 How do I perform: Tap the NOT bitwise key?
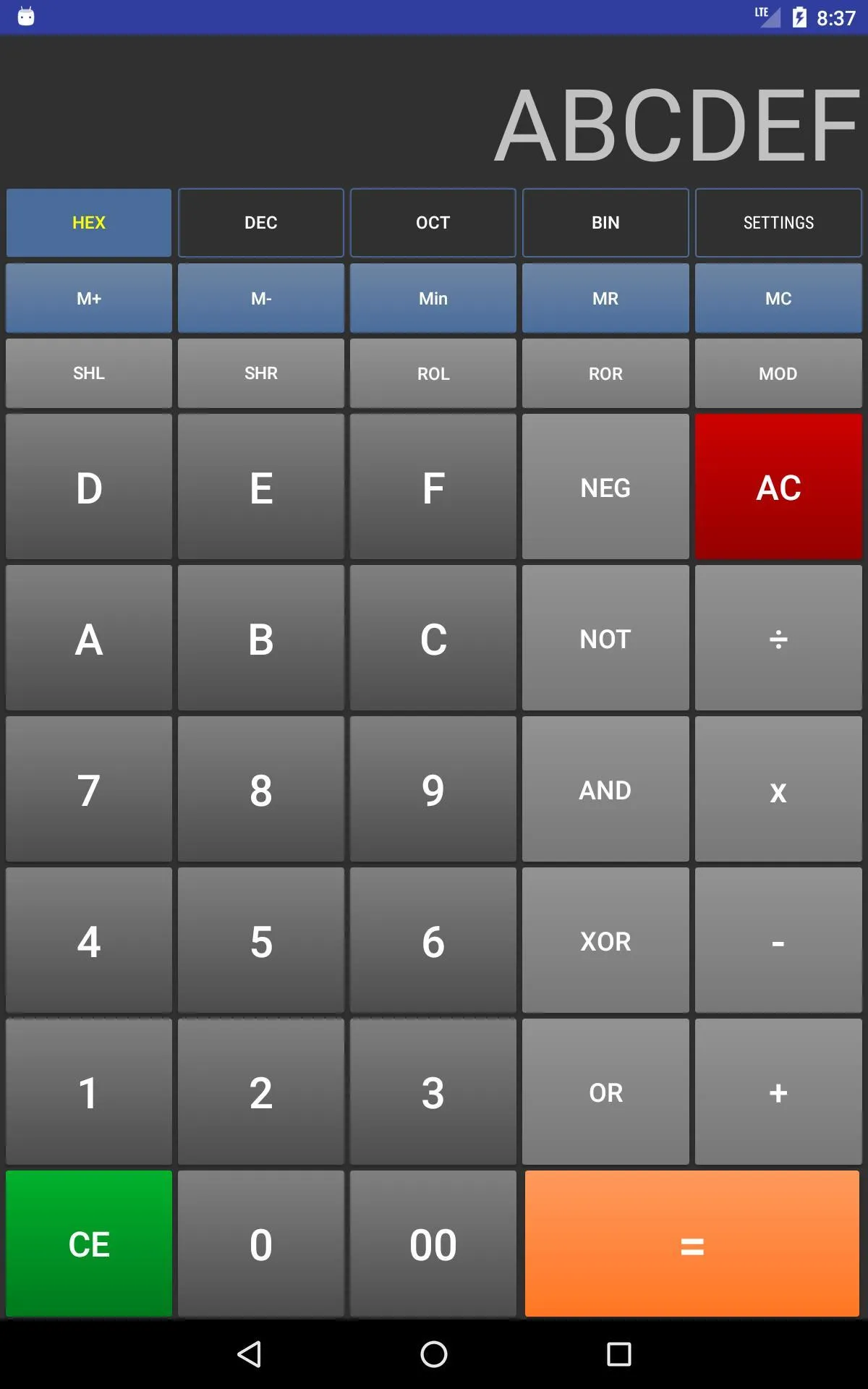point(605,638)
